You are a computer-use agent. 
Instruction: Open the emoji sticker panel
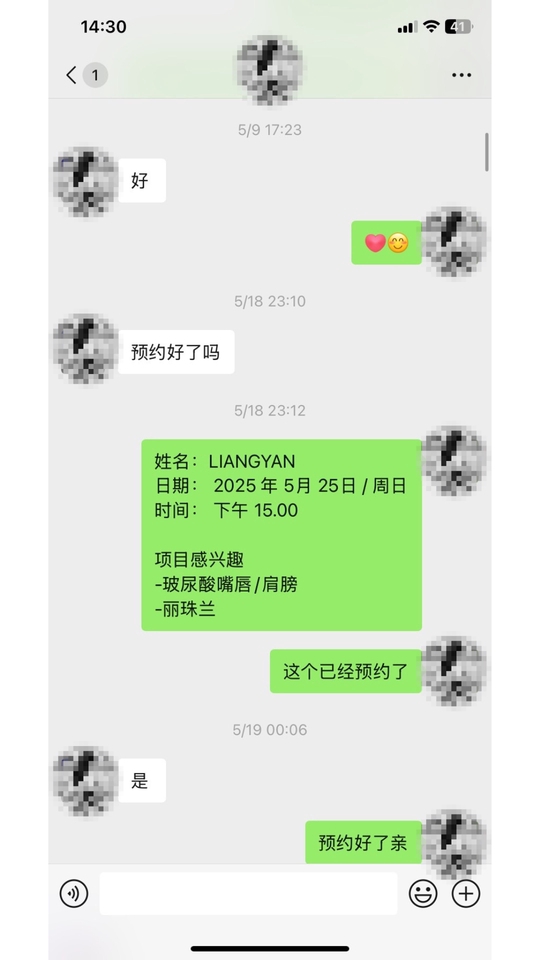click(x=423, y=893)
